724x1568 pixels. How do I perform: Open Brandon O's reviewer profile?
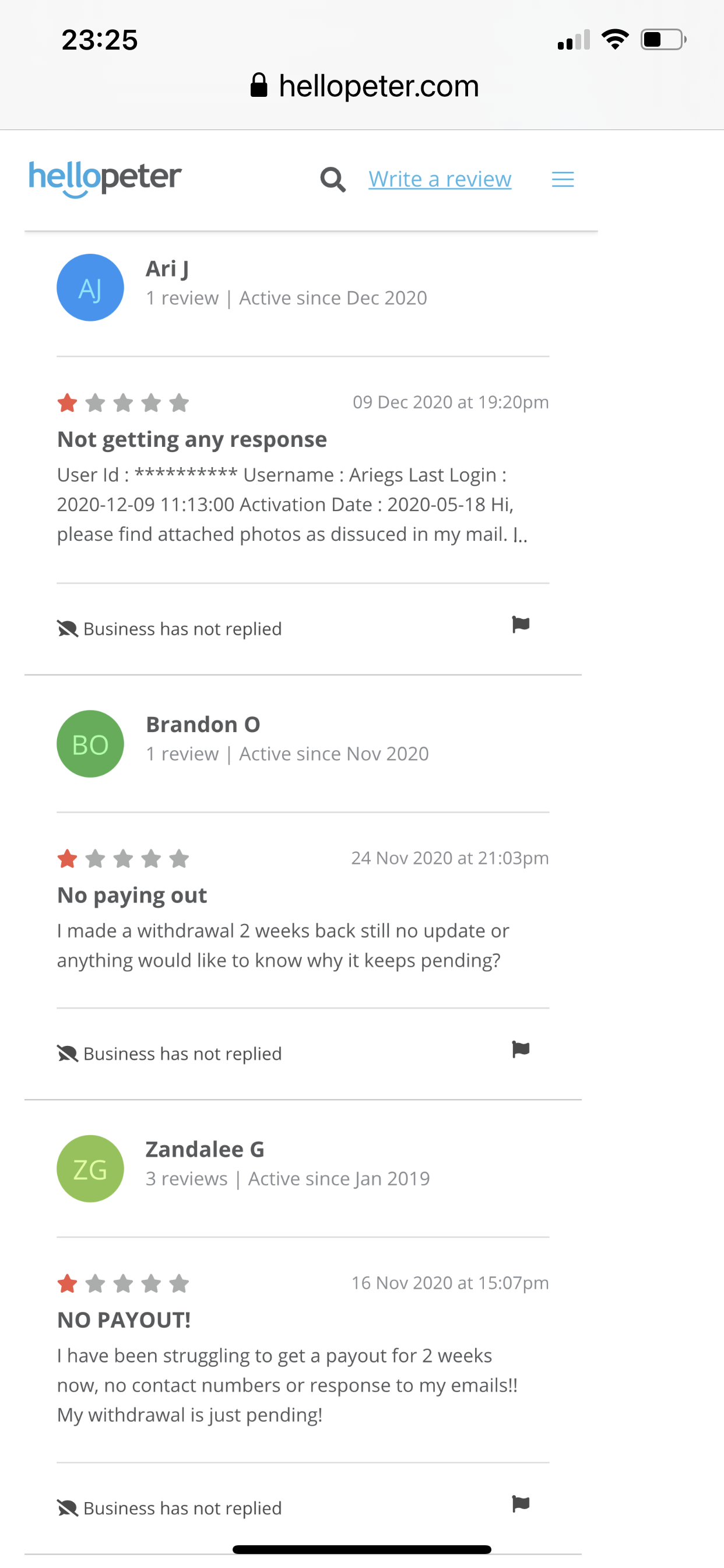[x=203, y=724]
